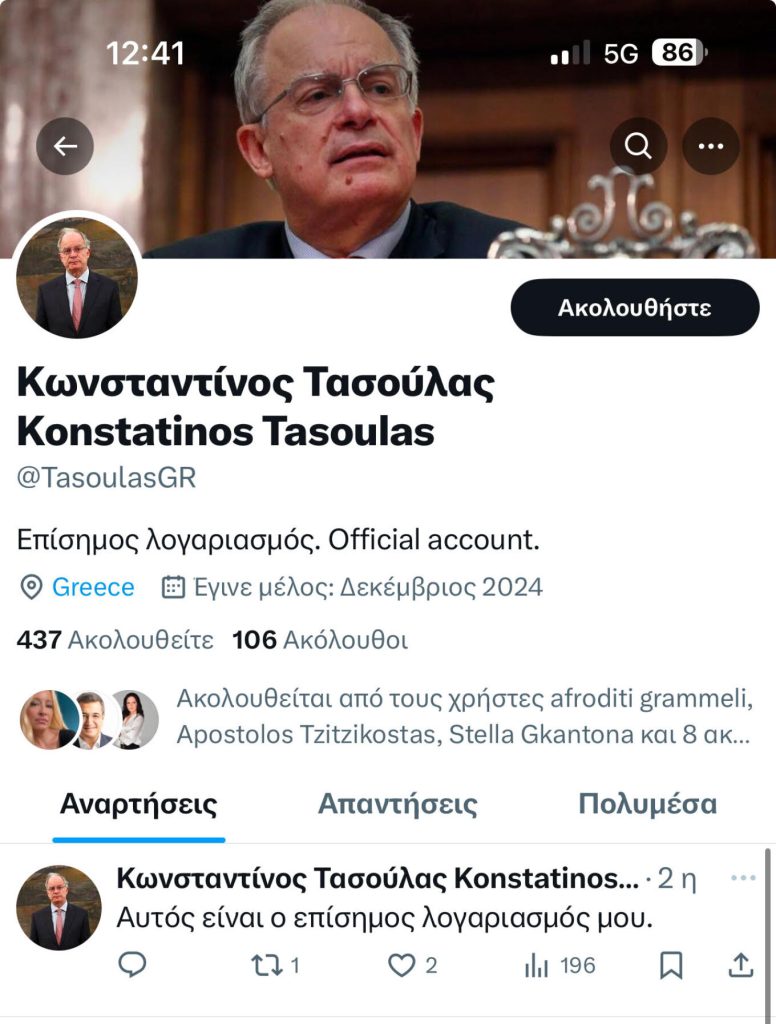Image resolution: width=776 pixels, height=1024 pixels.
Task: Open the profile overflow menu
Action: [711, 146]
